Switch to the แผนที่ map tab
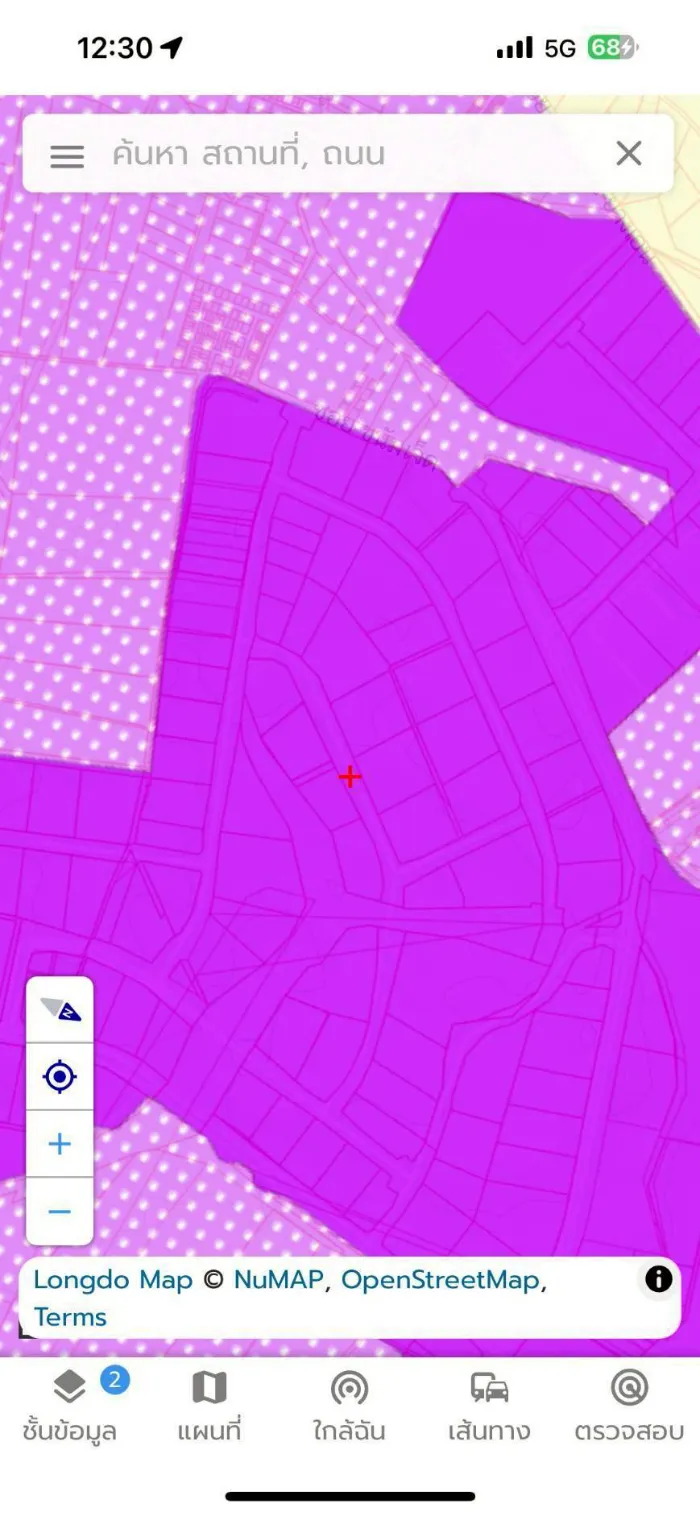The image size is (700, 1515). [x=209, y=1407]
